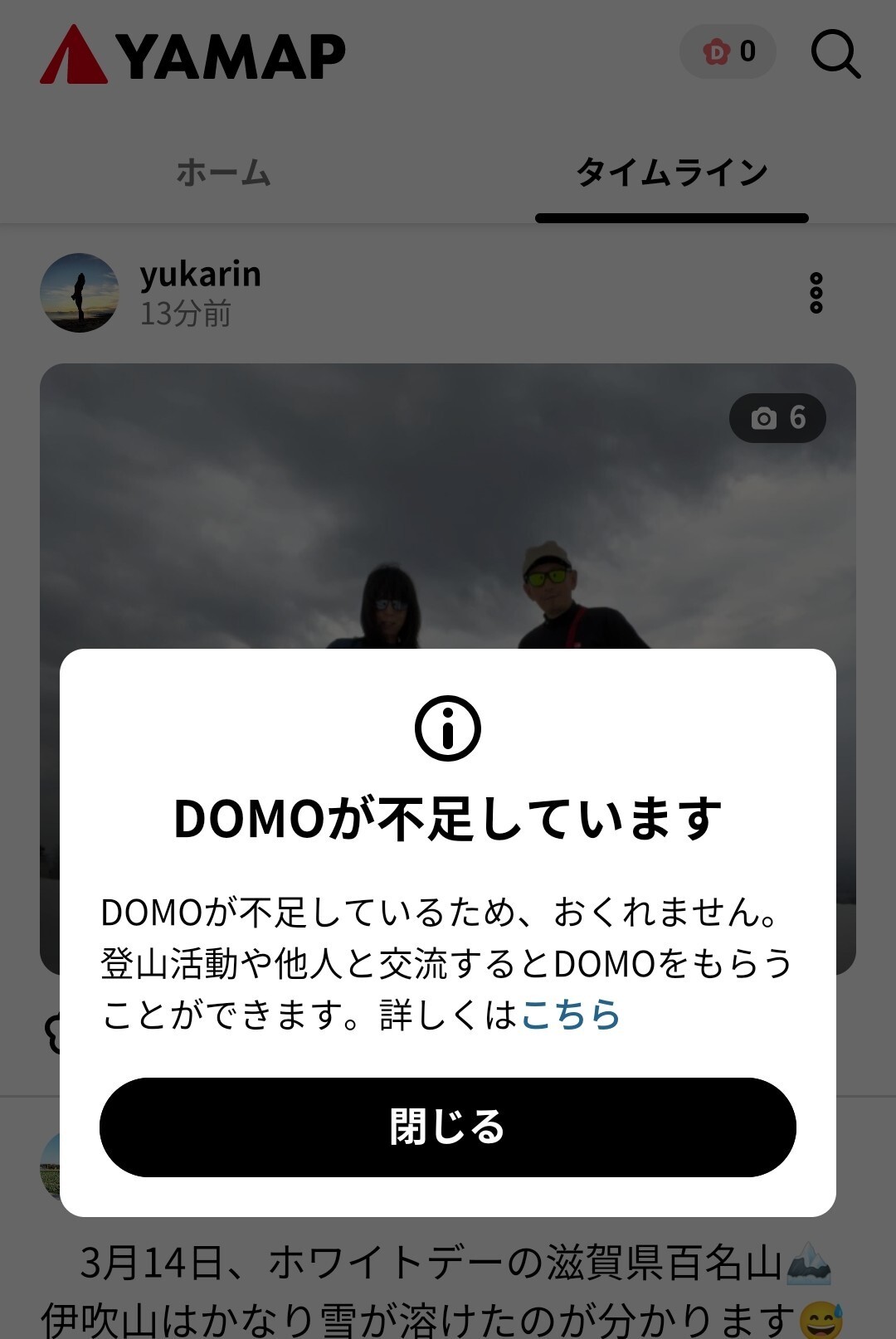Tap the mountain icon in YAMAP logo
Viewport: 896px width, 1339px height.
coord(73,54)
